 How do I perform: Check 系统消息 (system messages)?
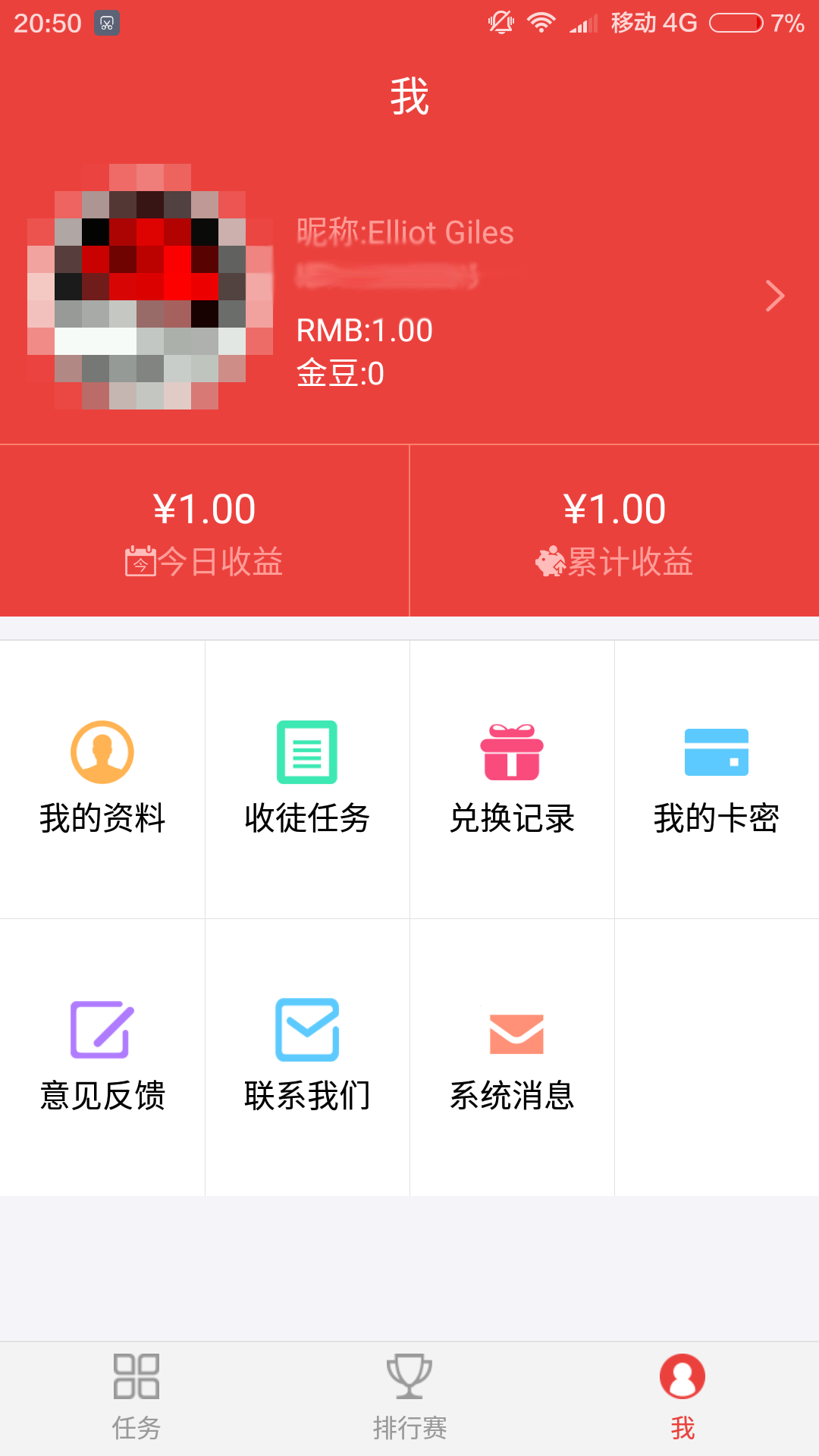[512, 1056]
